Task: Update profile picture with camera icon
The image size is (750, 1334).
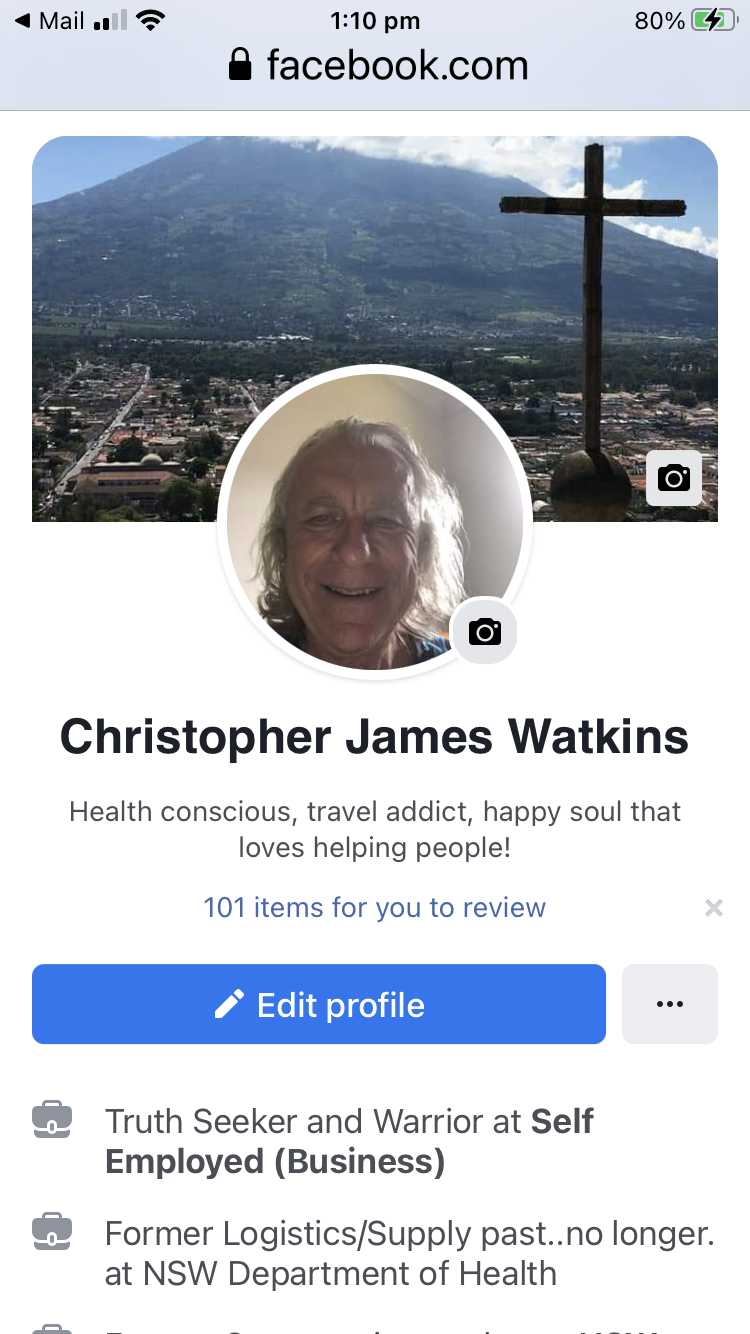Action: coord(484,631)
